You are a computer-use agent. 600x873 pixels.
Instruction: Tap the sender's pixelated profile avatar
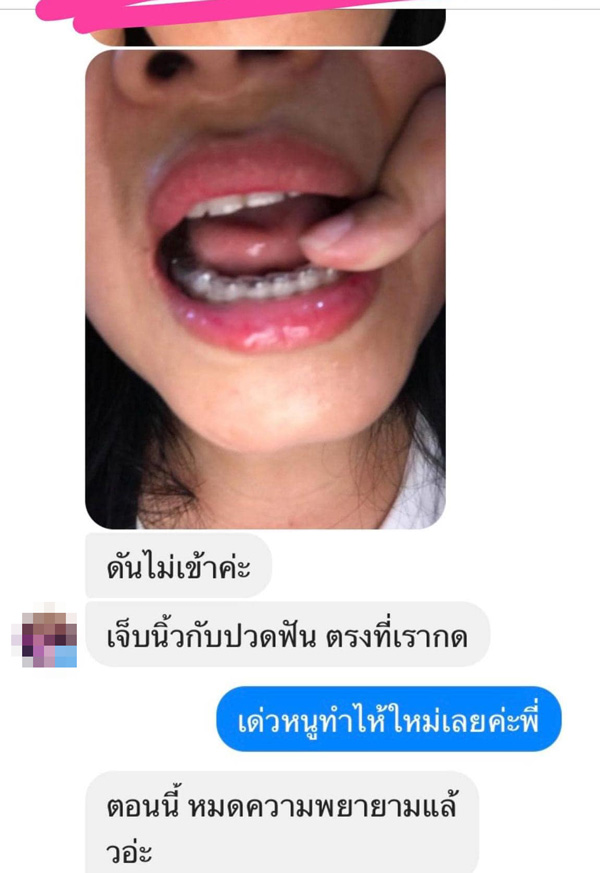[44, 636]
